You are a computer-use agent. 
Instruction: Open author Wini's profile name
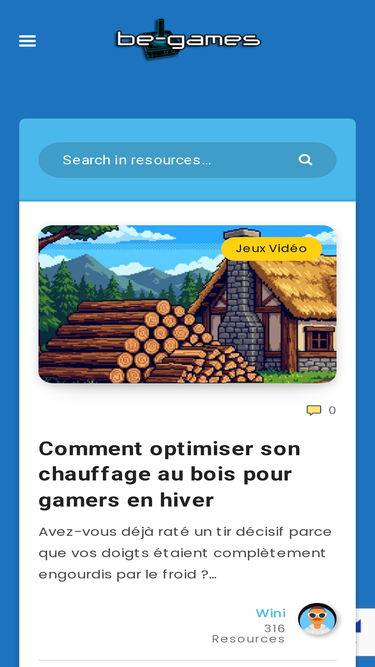tap(270, 613)
